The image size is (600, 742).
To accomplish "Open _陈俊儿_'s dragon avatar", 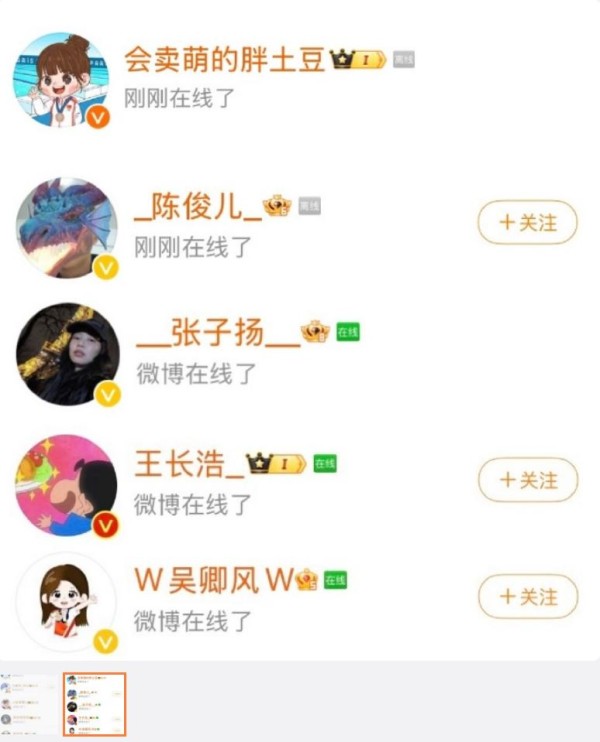I will coord(66,228).
